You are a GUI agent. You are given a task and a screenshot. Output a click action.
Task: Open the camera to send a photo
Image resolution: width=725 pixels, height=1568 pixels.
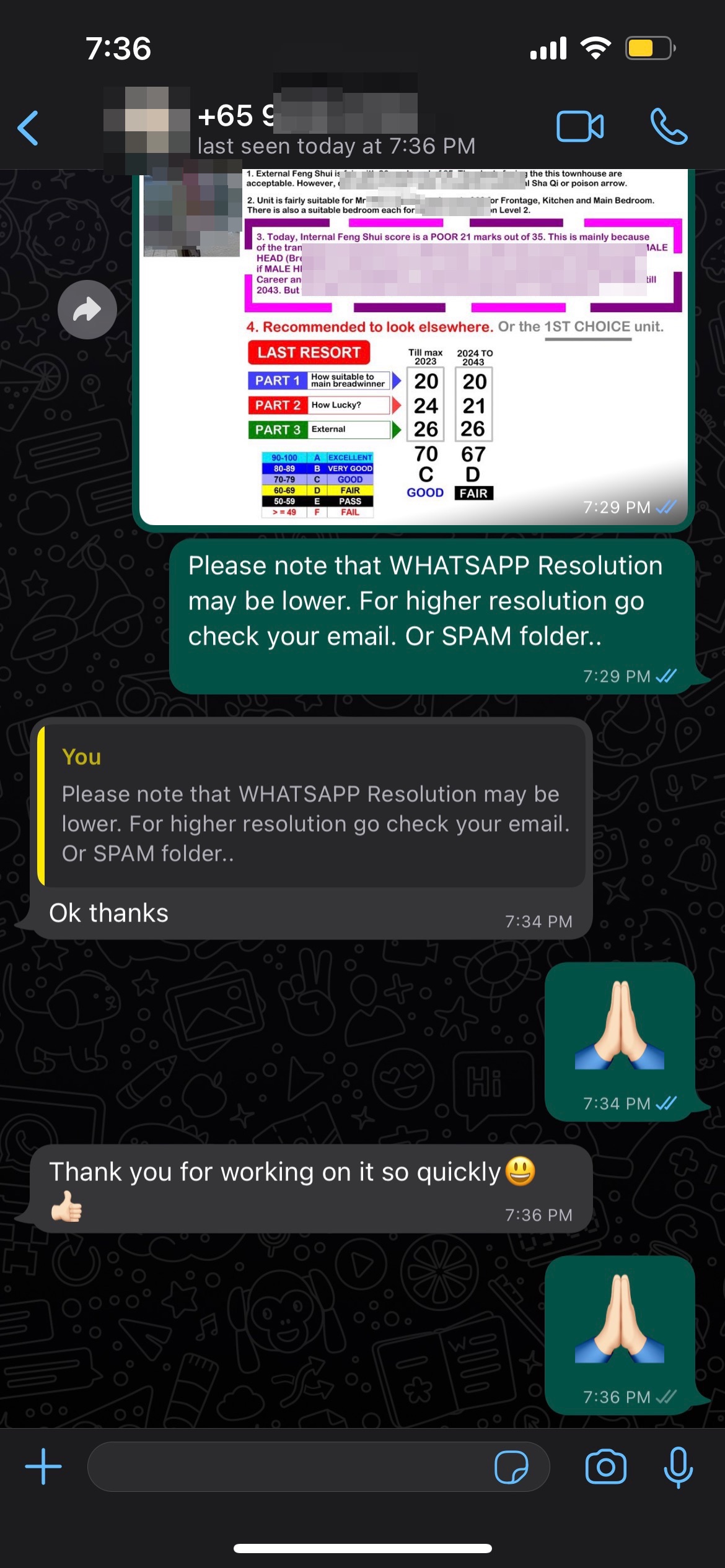pyautogui.click(x=605, y=1466)
